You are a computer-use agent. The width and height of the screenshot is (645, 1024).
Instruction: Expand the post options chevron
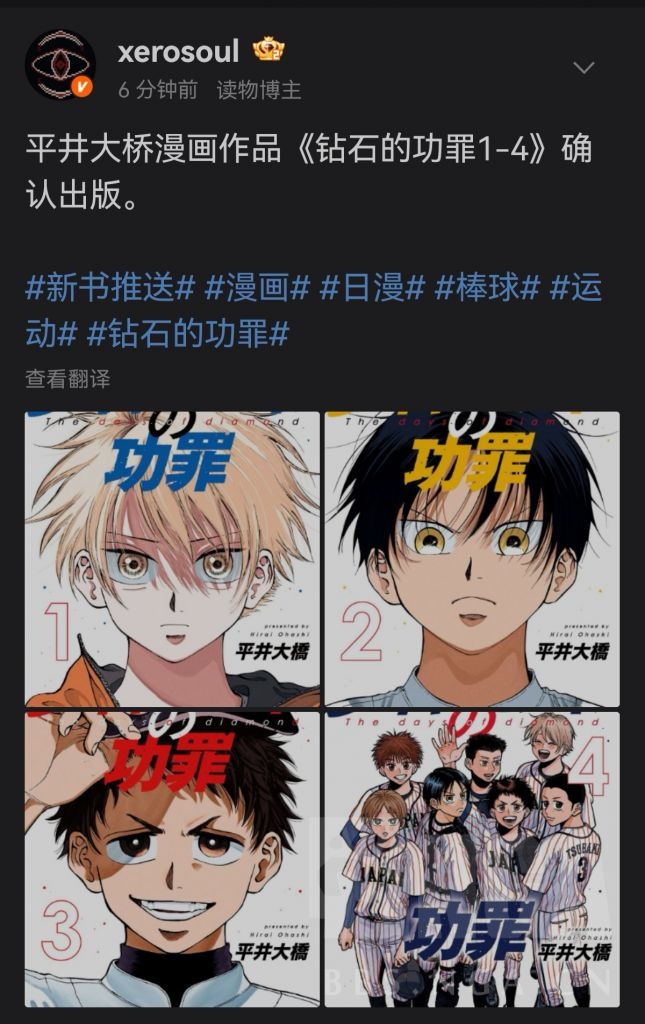(583, 67)
